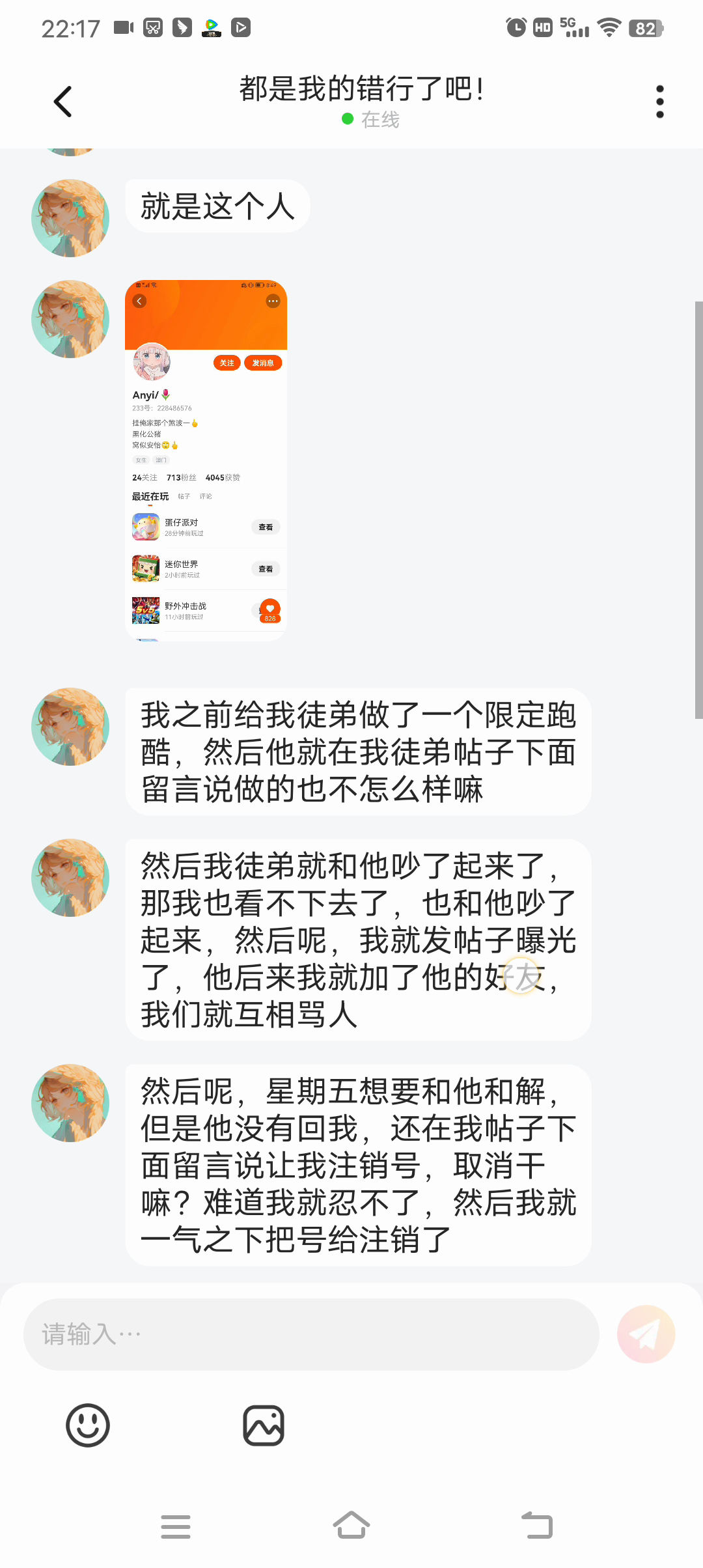Tap the sender's avatar beside '就是这个人'

tap(70, 218)
